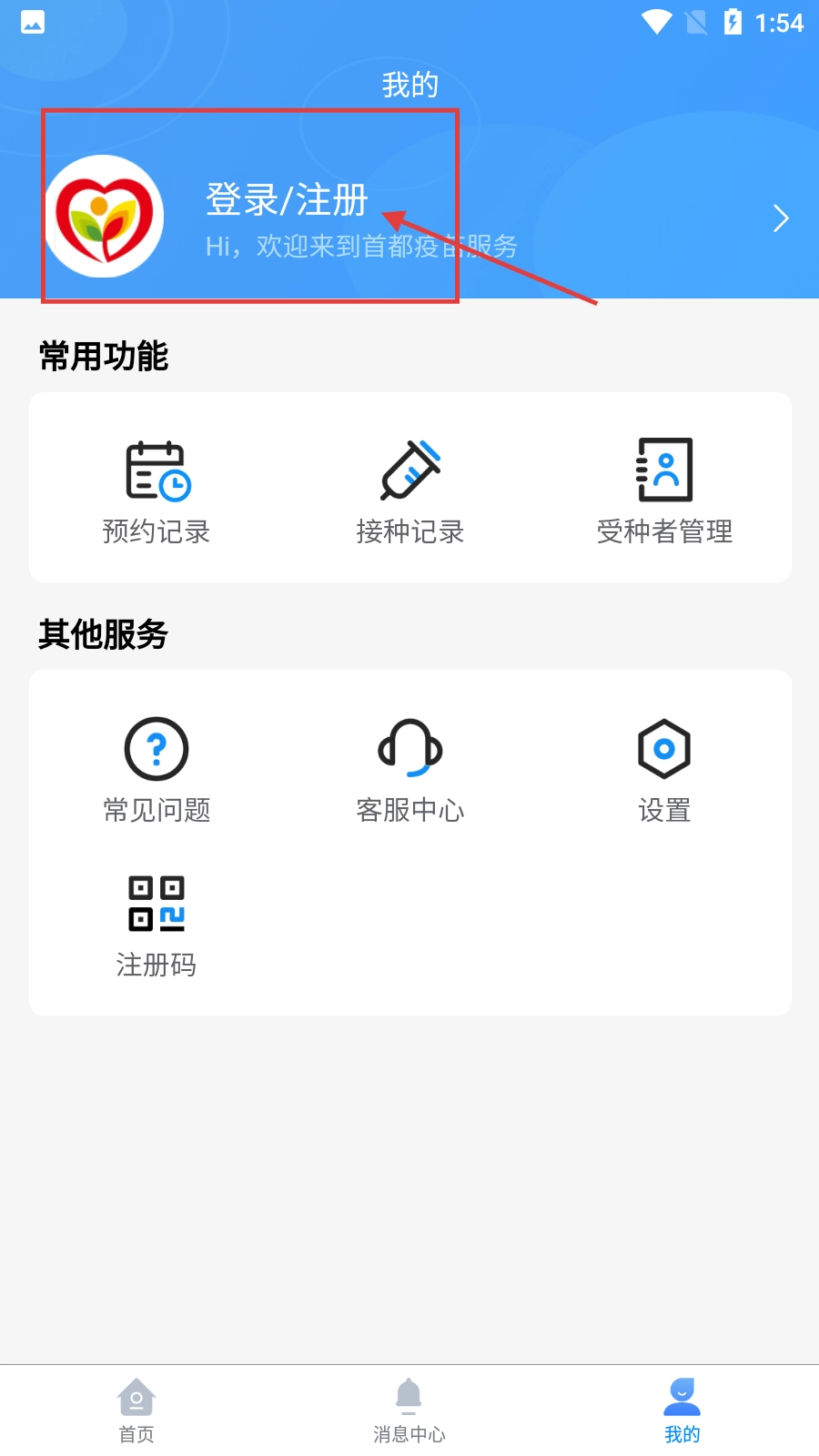Open 设置 settings
Image resolution: width=819 pixels, height=1456 pixels.
(x=664, y=770)
